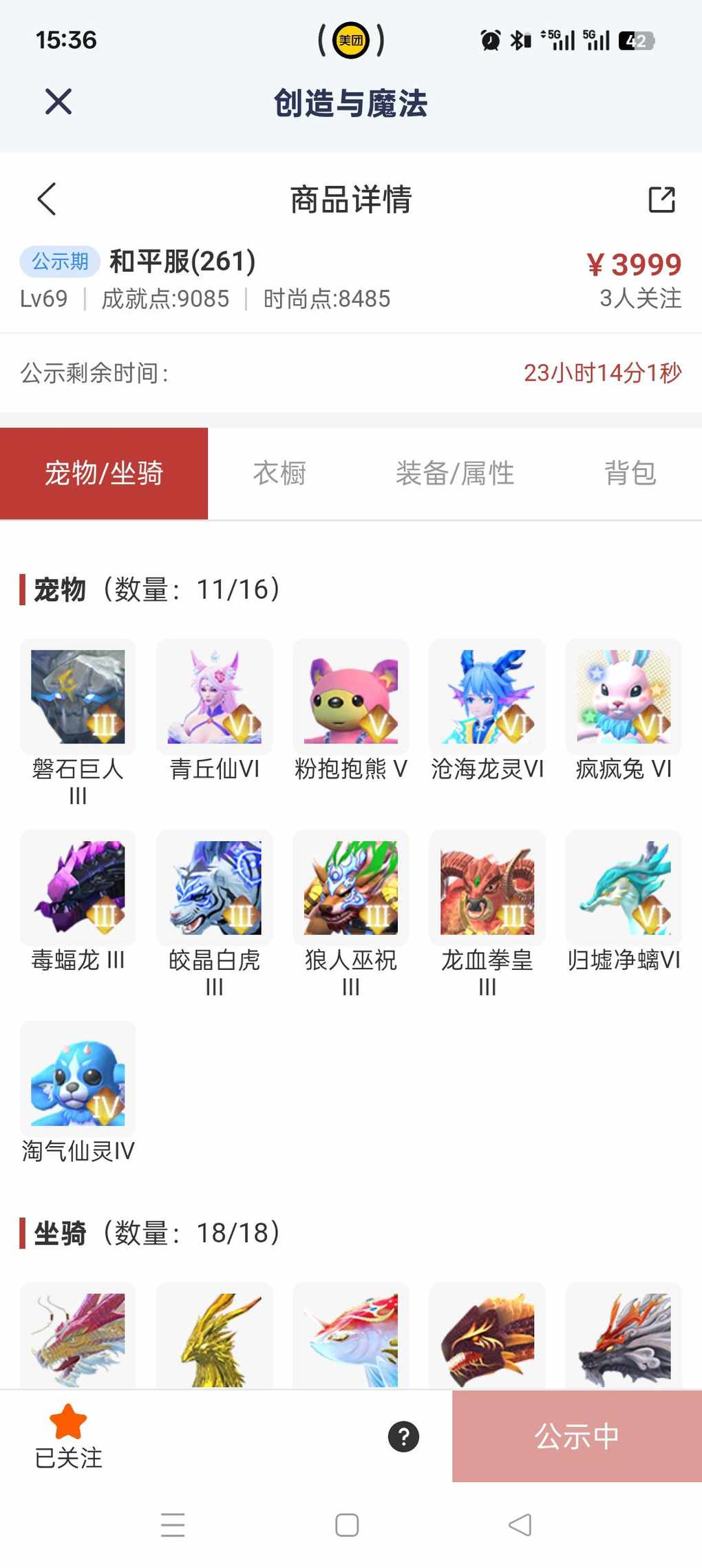Inspect the 淘气仙灵IV pet
The image size is (702, 1568).
pyautogui.click(x=78, y=1079)
